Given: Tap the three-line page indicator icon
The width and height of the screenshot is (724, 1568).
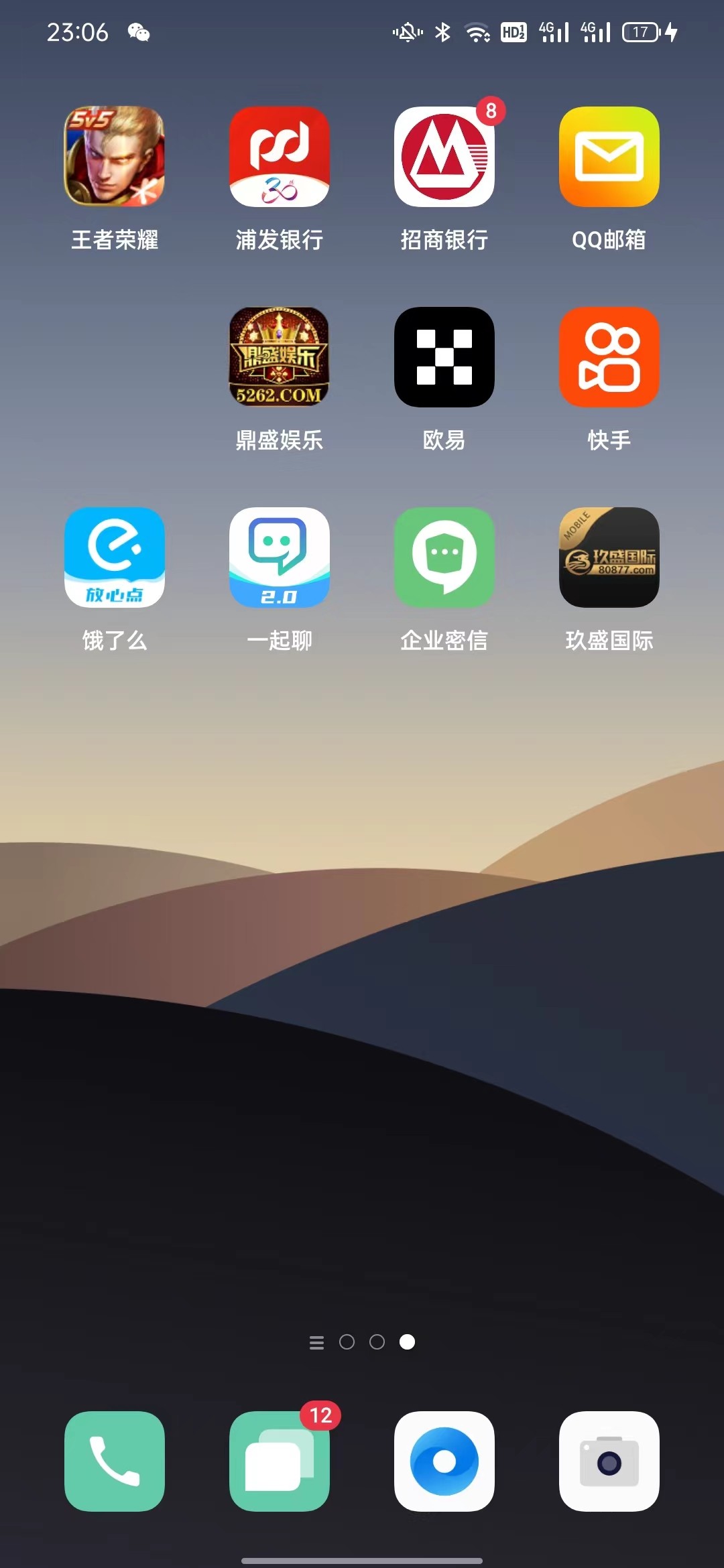Looking at the screenshot, I should tap(316, 1342).
